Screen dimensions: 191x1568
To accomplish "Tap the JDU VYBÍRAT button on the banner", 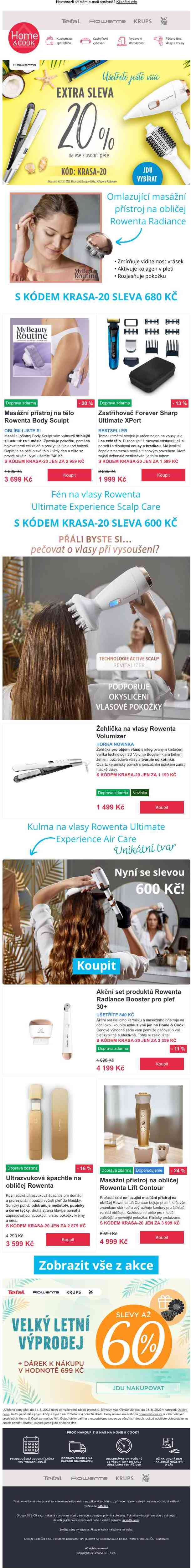I will pyautogui.click(x=148, y=173).
